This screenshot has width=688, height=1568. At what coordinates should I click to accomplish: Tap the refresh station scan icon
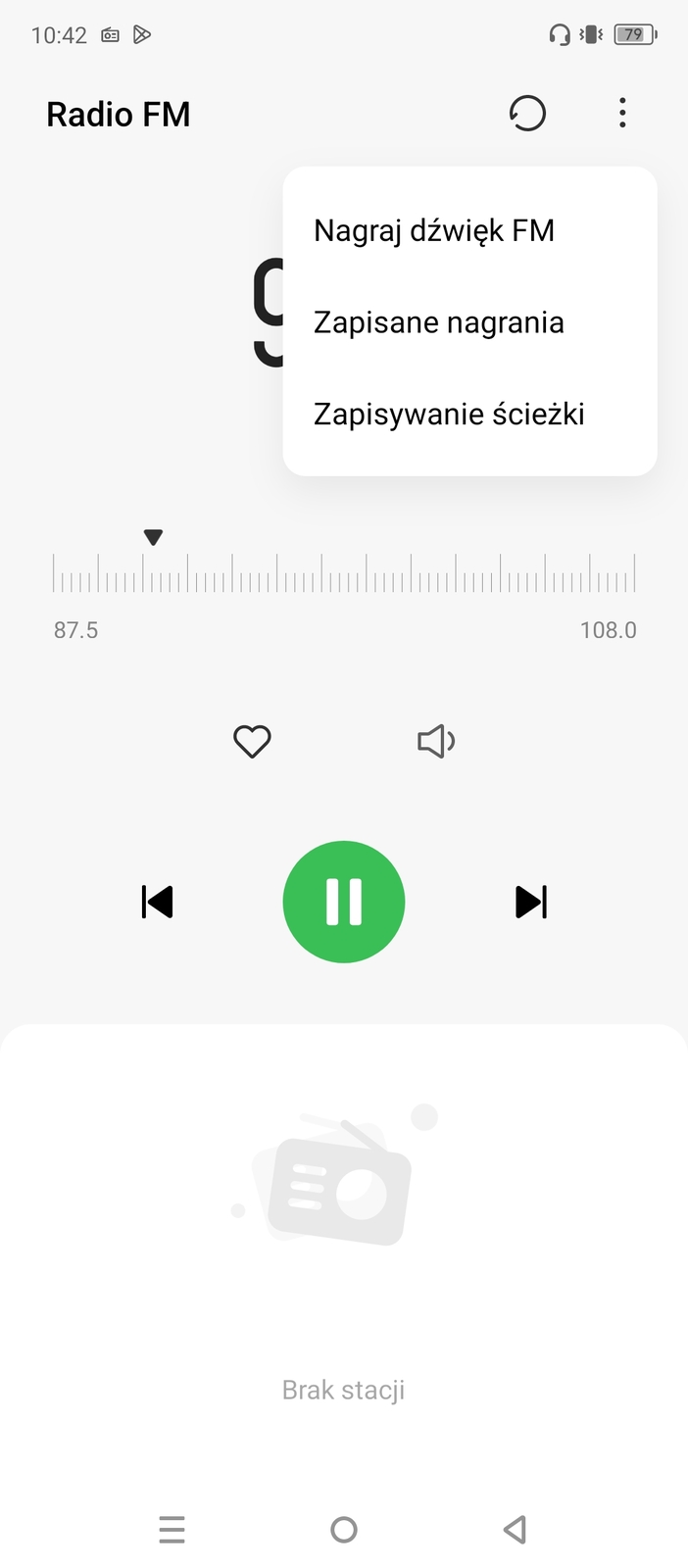tap(527, 114)
